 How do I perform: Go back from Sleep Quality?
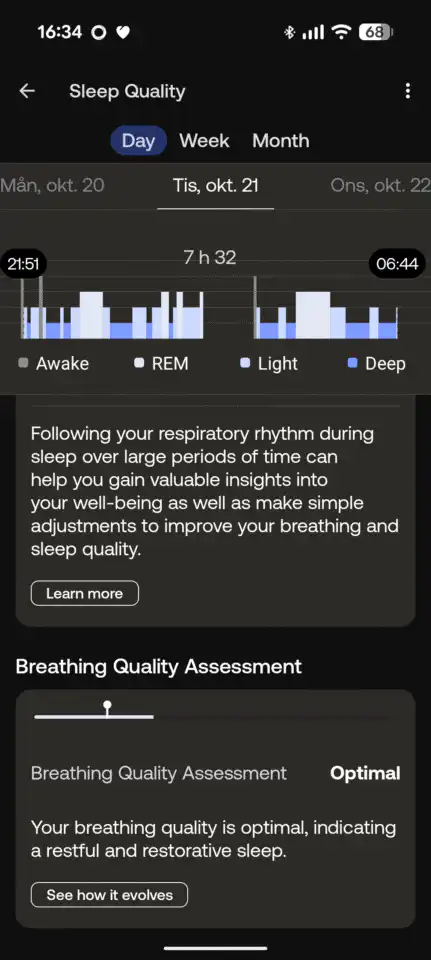tap(27, 91)
